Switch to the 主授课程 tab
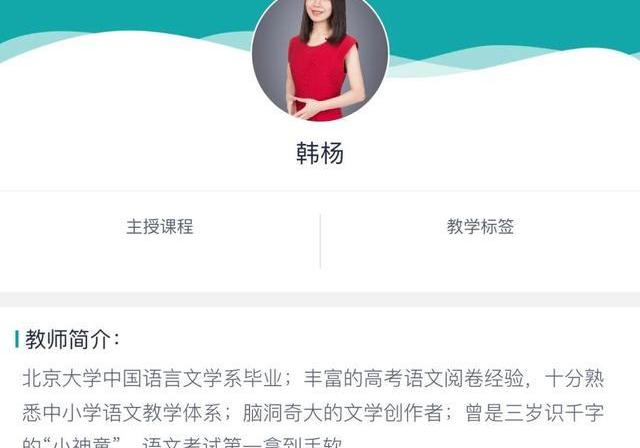This screenshot has height=448, width=640. 160,227
